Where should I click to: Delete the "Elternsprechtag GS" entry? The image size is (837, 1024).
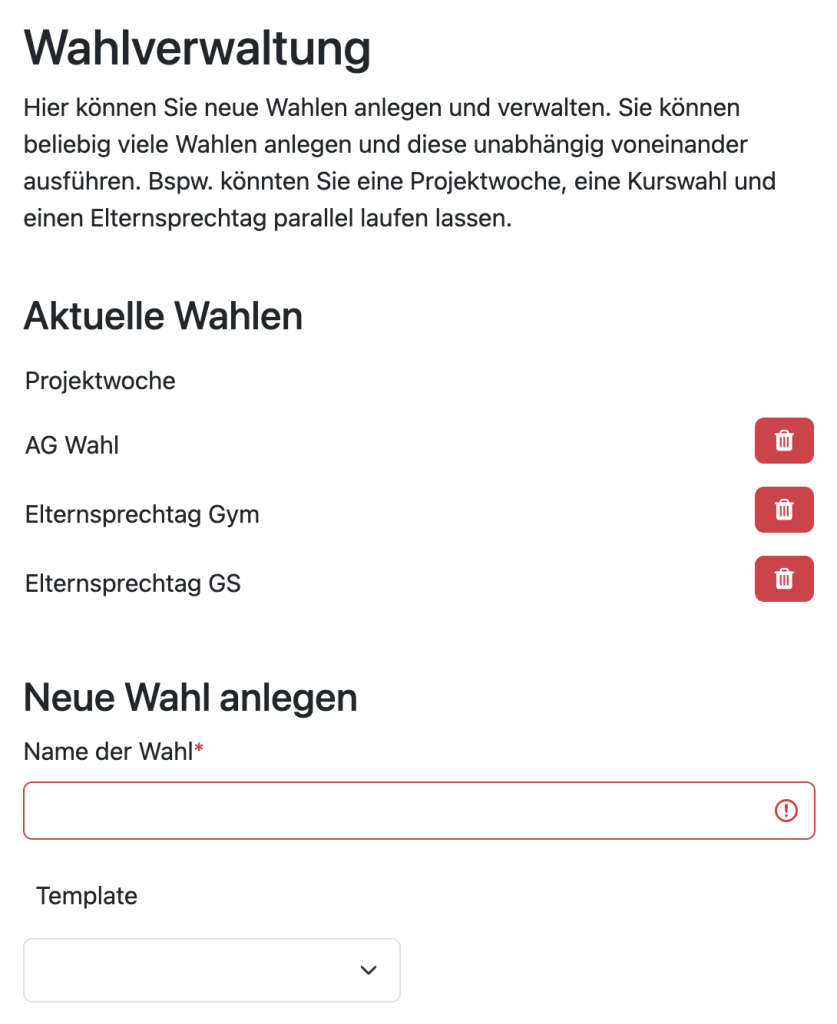click(x=784, y=579)
